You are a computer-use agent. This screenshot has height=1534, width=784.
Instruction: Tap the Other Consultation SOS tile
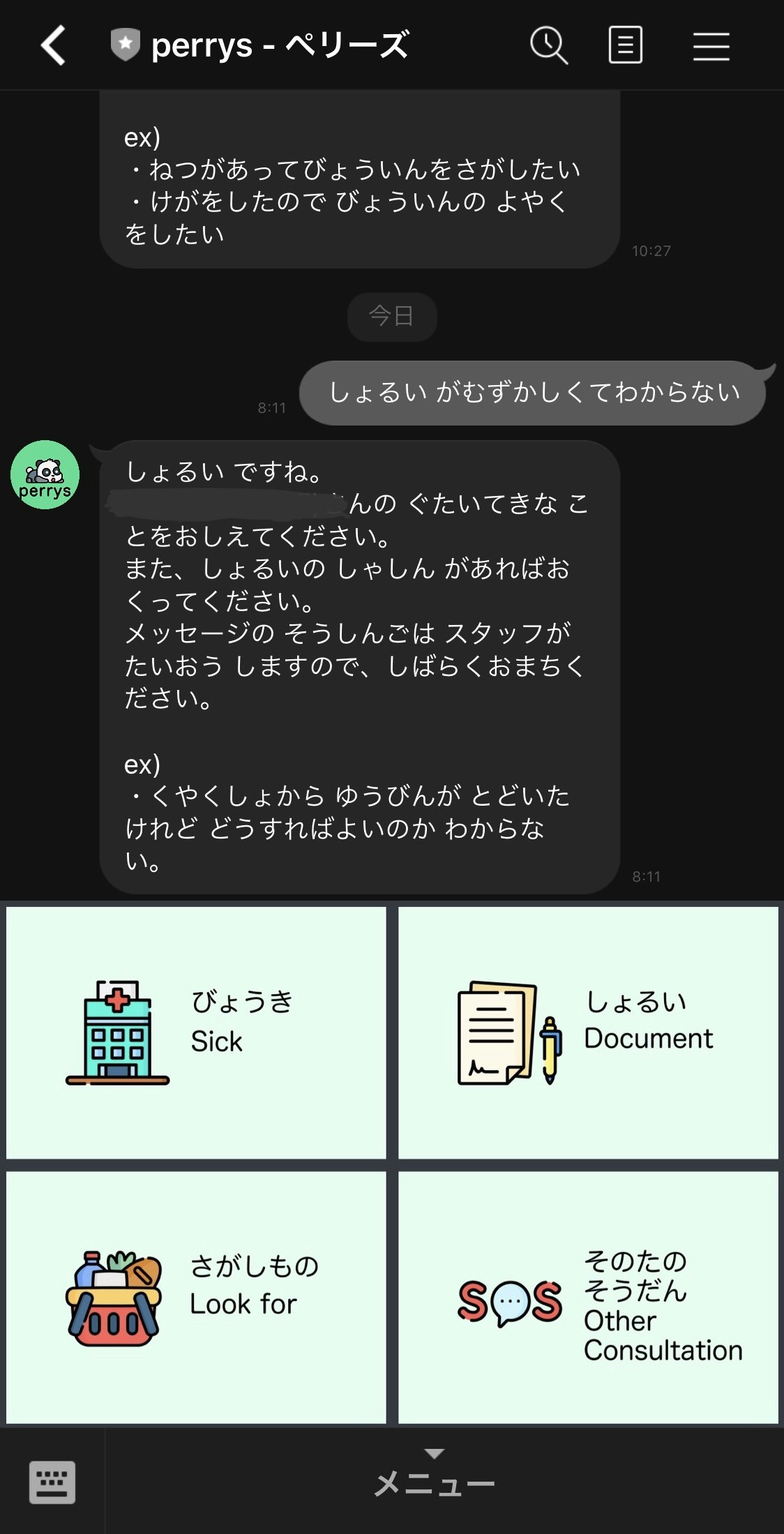(x=588, y=1298)
